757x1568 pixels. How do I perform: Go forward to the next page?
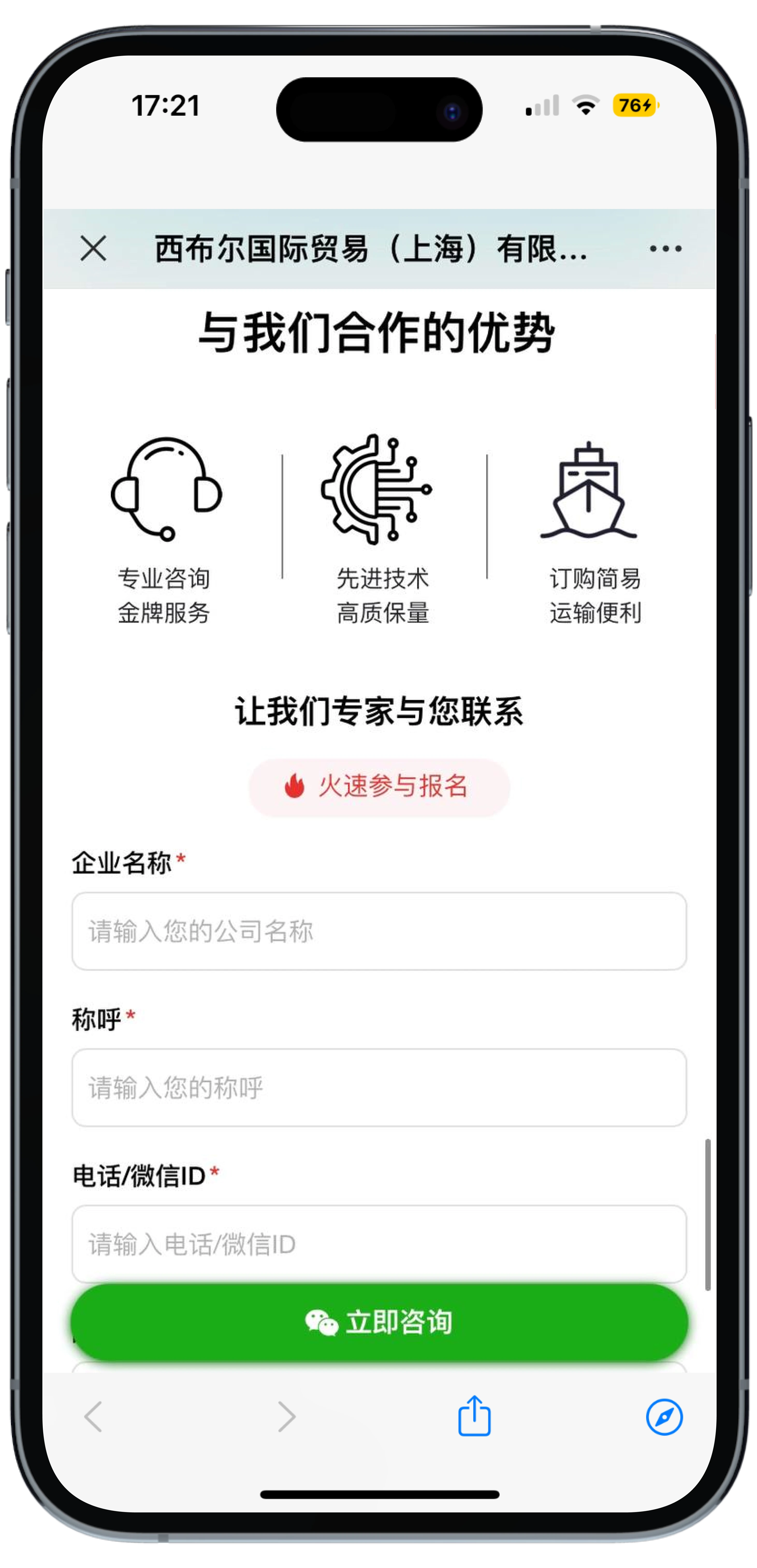286,1417
